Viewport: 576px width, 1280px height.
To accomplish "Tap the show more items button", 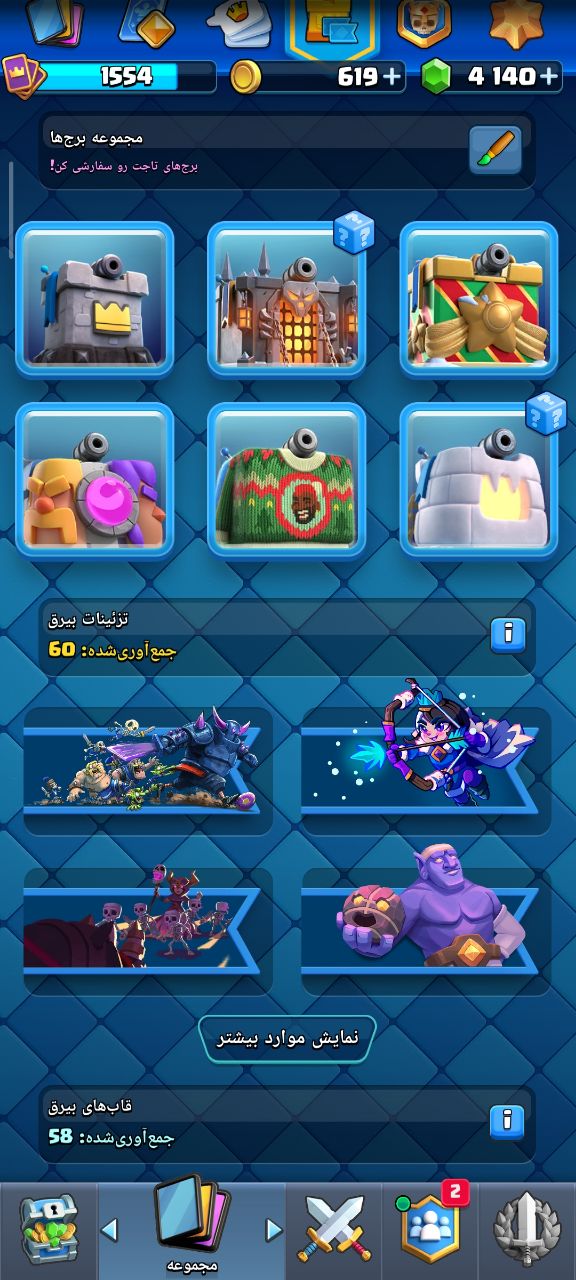I will click(287, 1038).
